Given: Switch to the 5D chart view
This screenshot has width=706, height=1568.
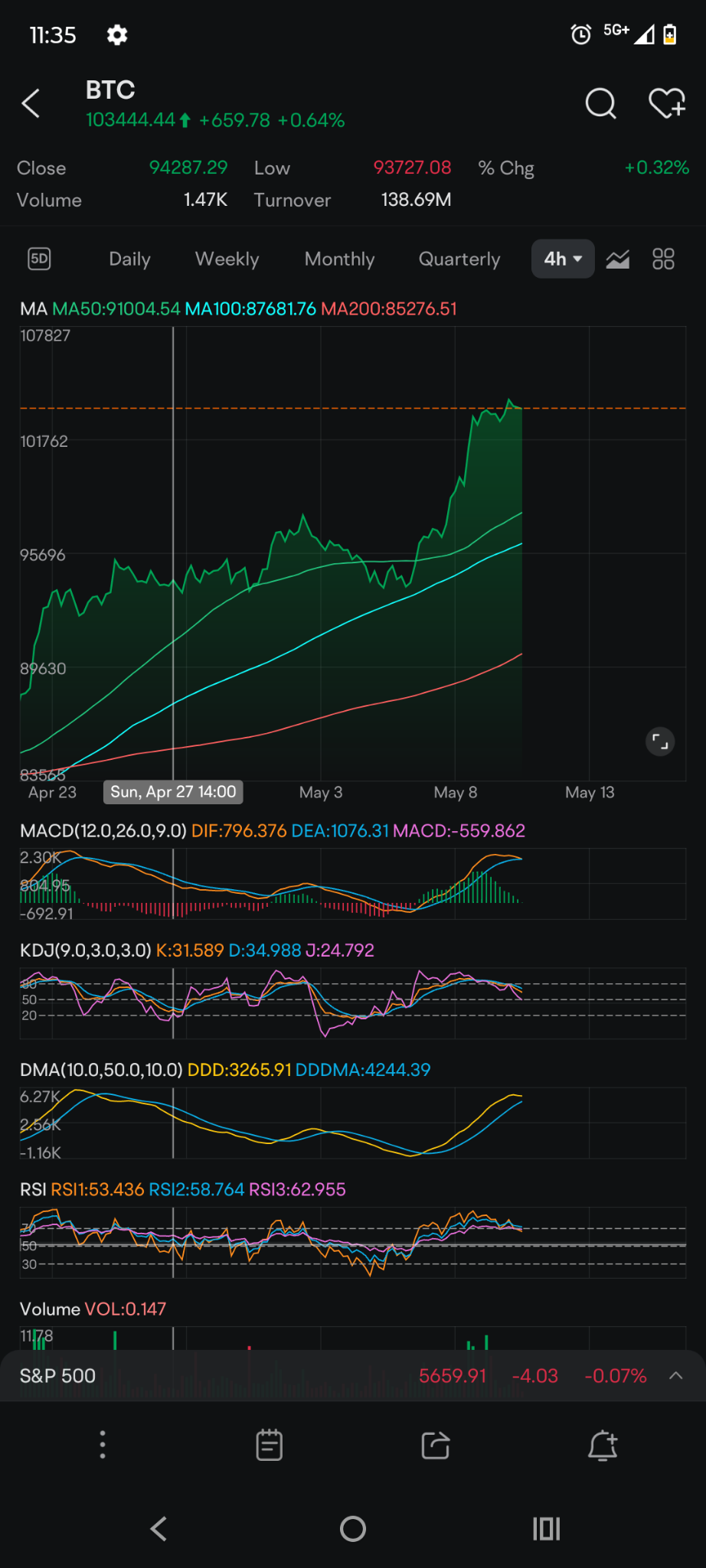Looking at the screenshot, I should [39, 259].
